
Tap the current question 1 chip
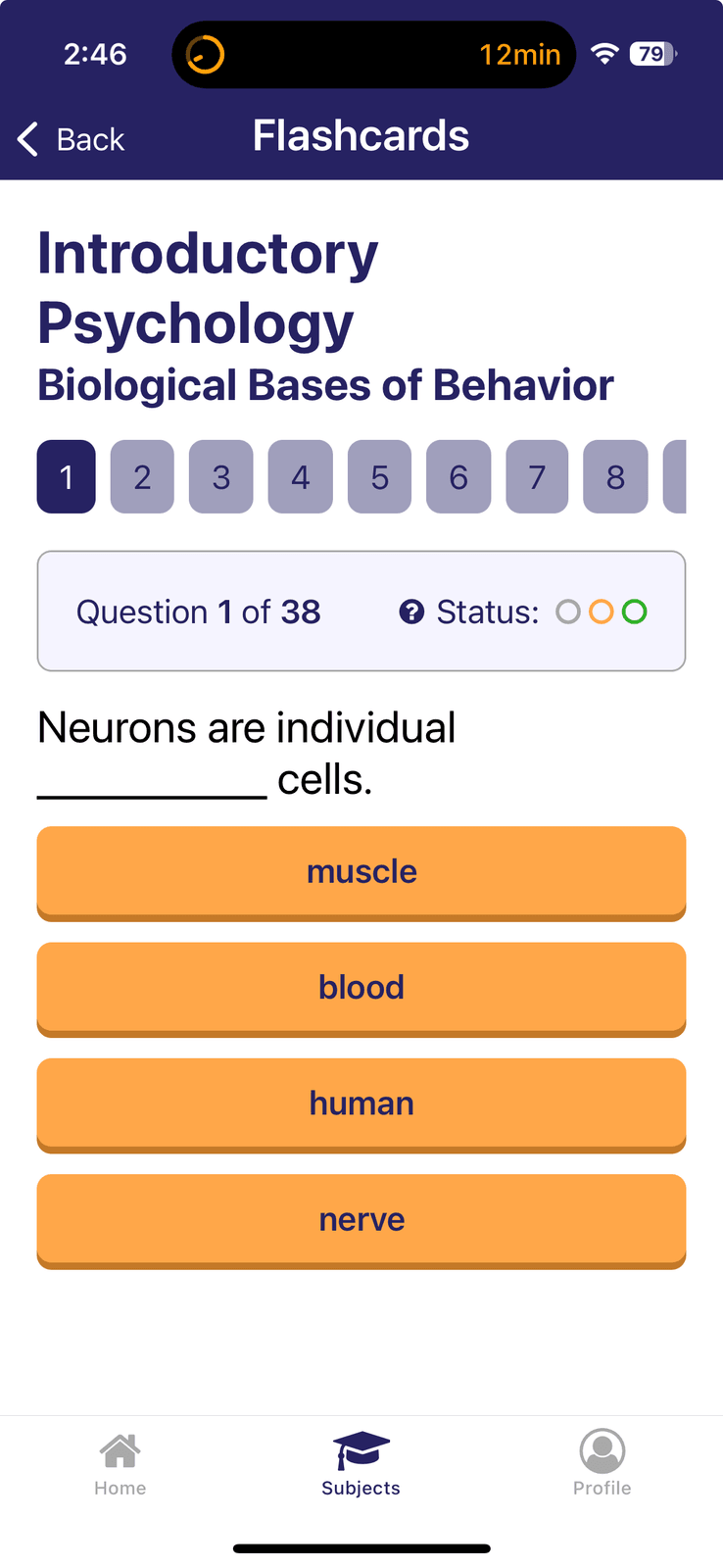tap(67, 477)
